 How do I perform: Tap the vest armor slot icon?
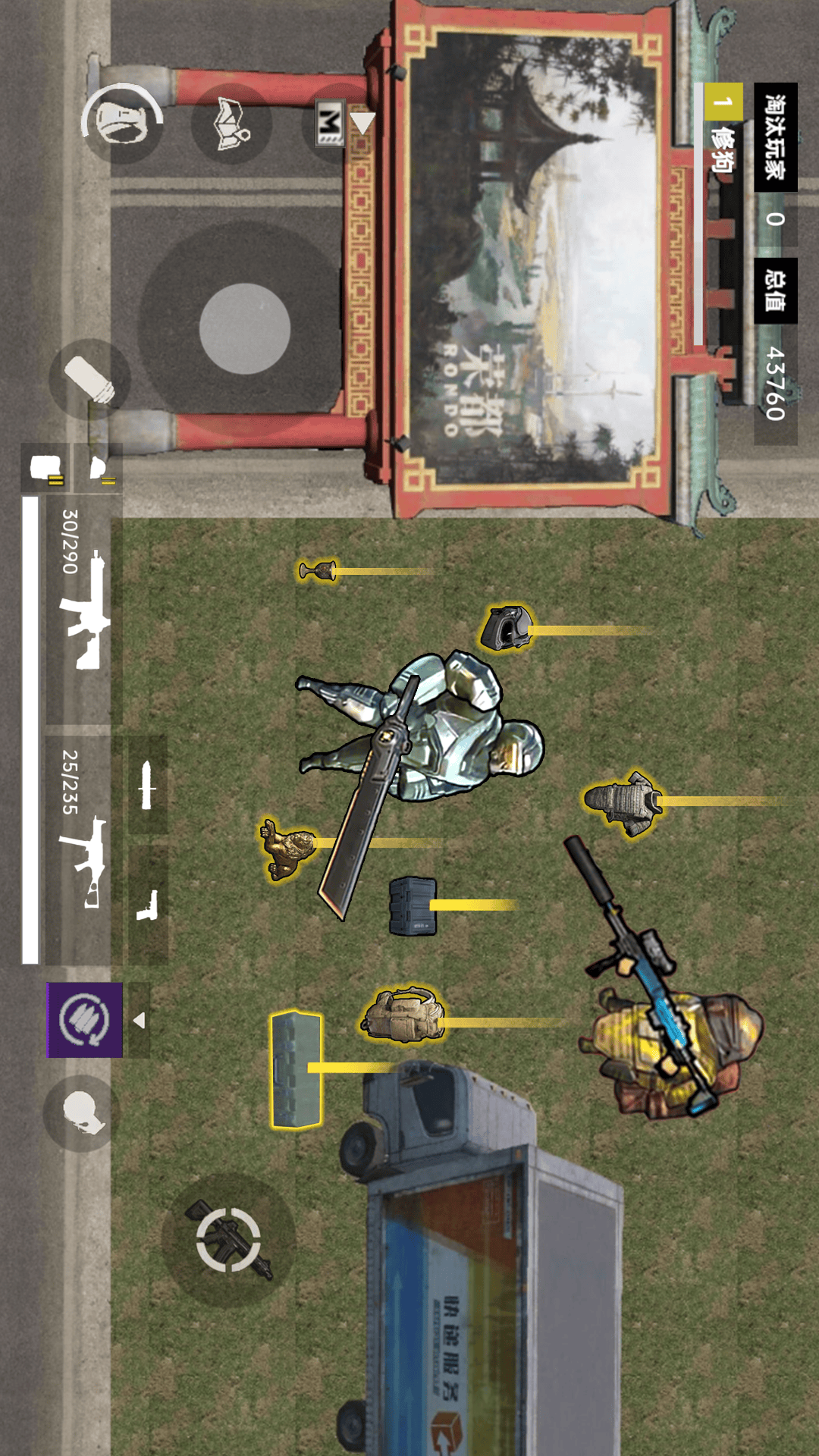[x=45, y=468]
